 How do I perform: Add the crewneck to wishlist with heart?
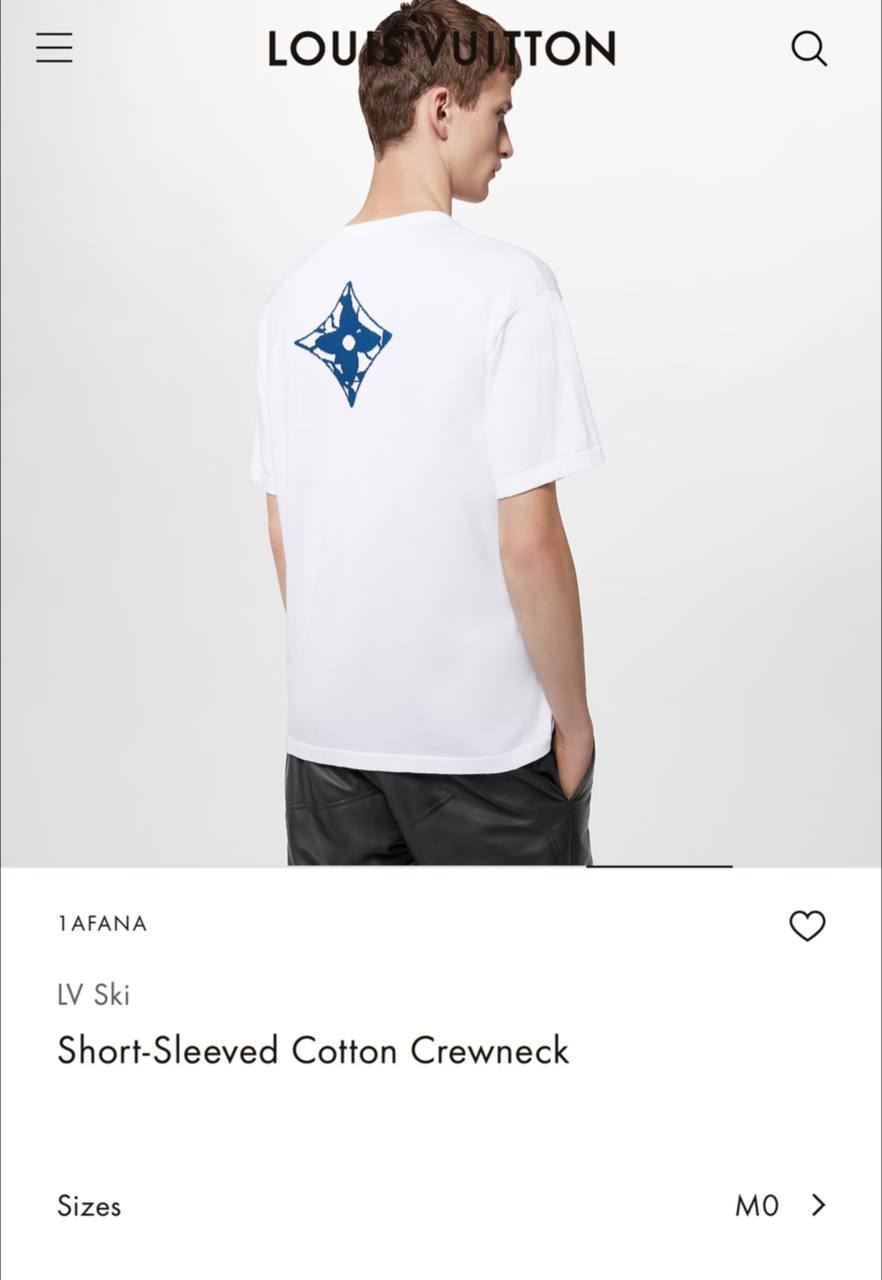[807, 926]
